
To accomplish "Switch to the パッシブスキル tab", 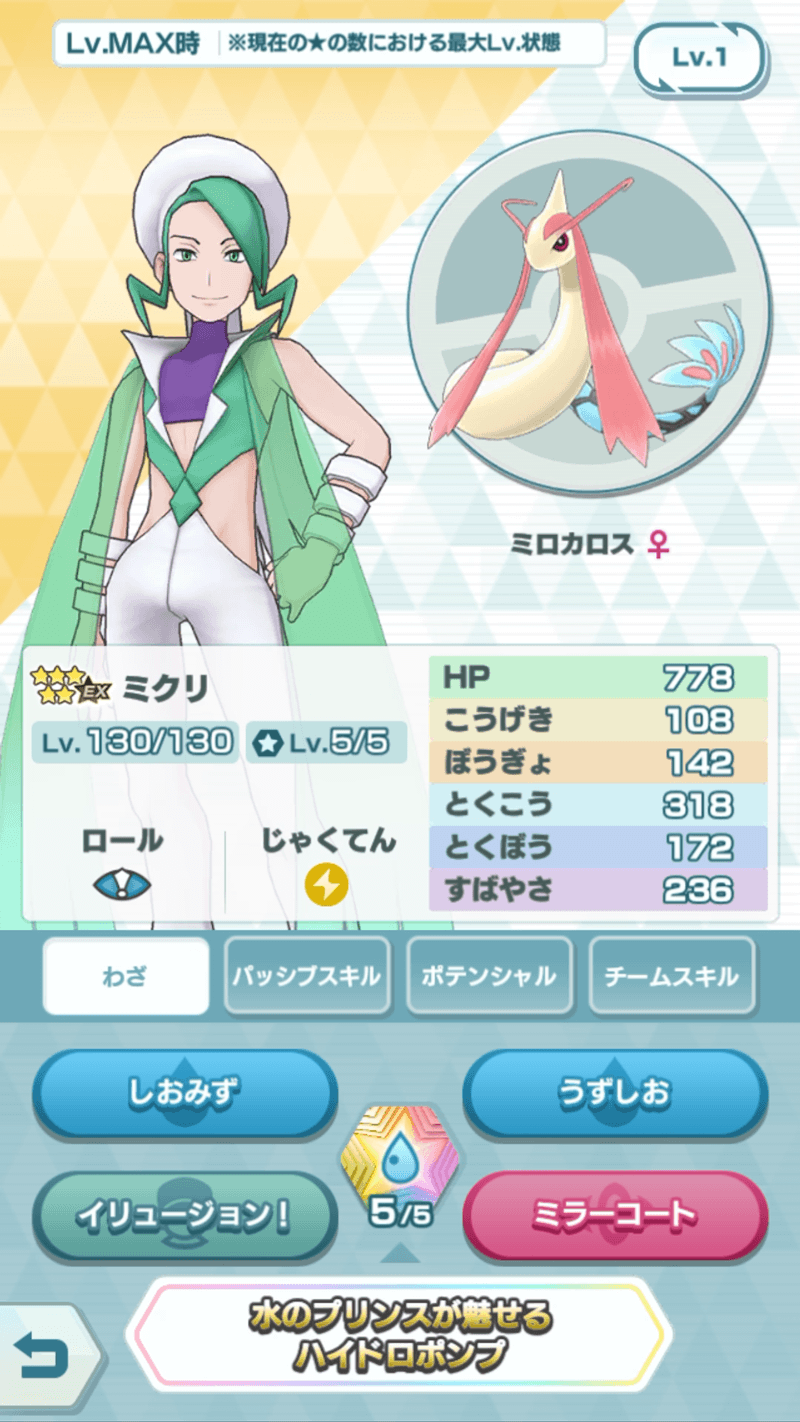I will (x=307, y=976).
